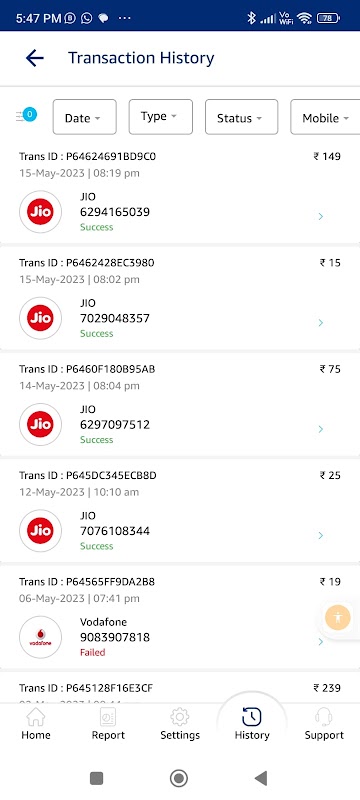360x800 pixels.
Task: Switch to the Report tab
Action: coord(108,724)
